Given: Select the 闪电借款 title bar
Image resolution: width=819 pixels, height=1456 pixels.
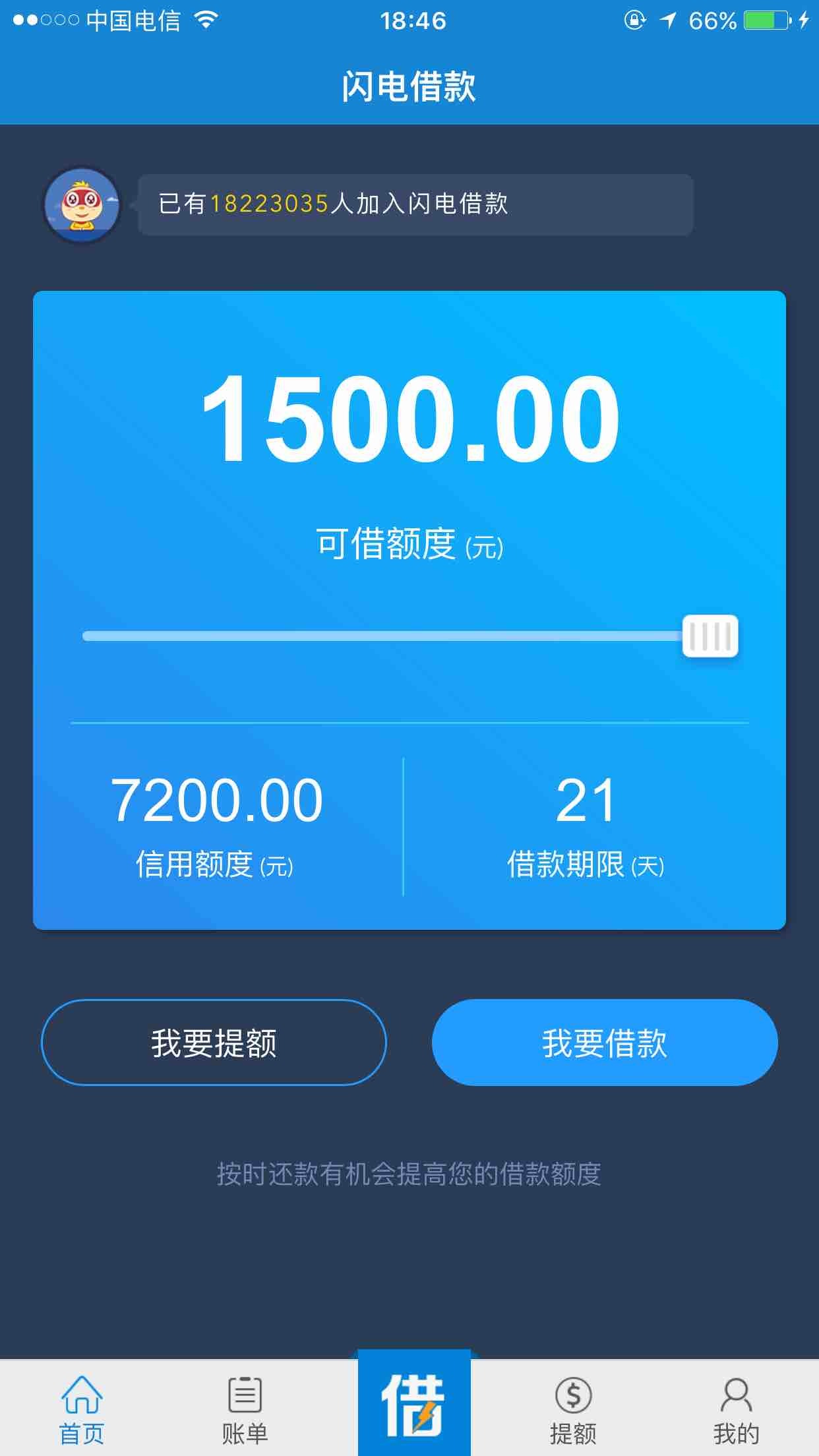Looking at the screenshot, I should (409, 86).
